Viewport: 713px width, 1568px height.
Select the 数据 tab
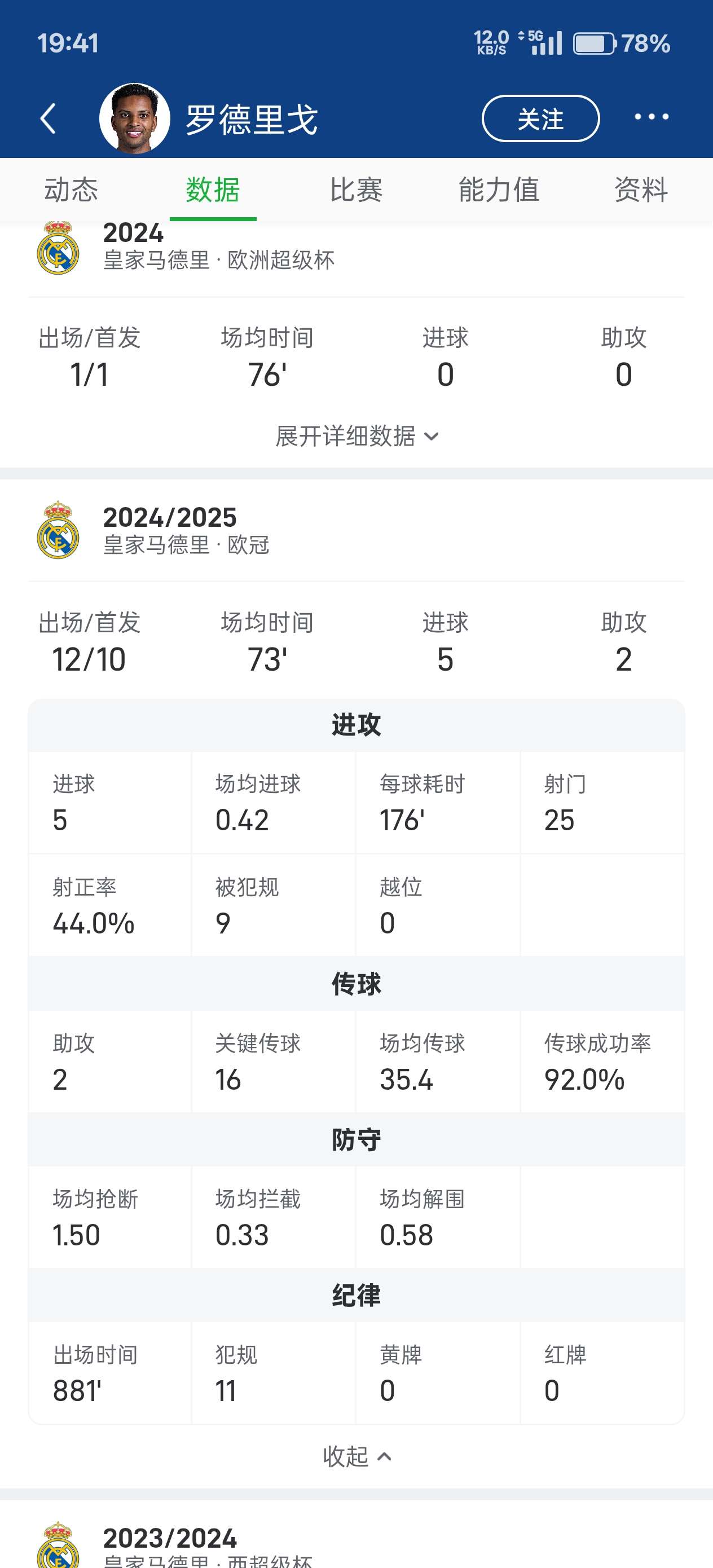213,190
